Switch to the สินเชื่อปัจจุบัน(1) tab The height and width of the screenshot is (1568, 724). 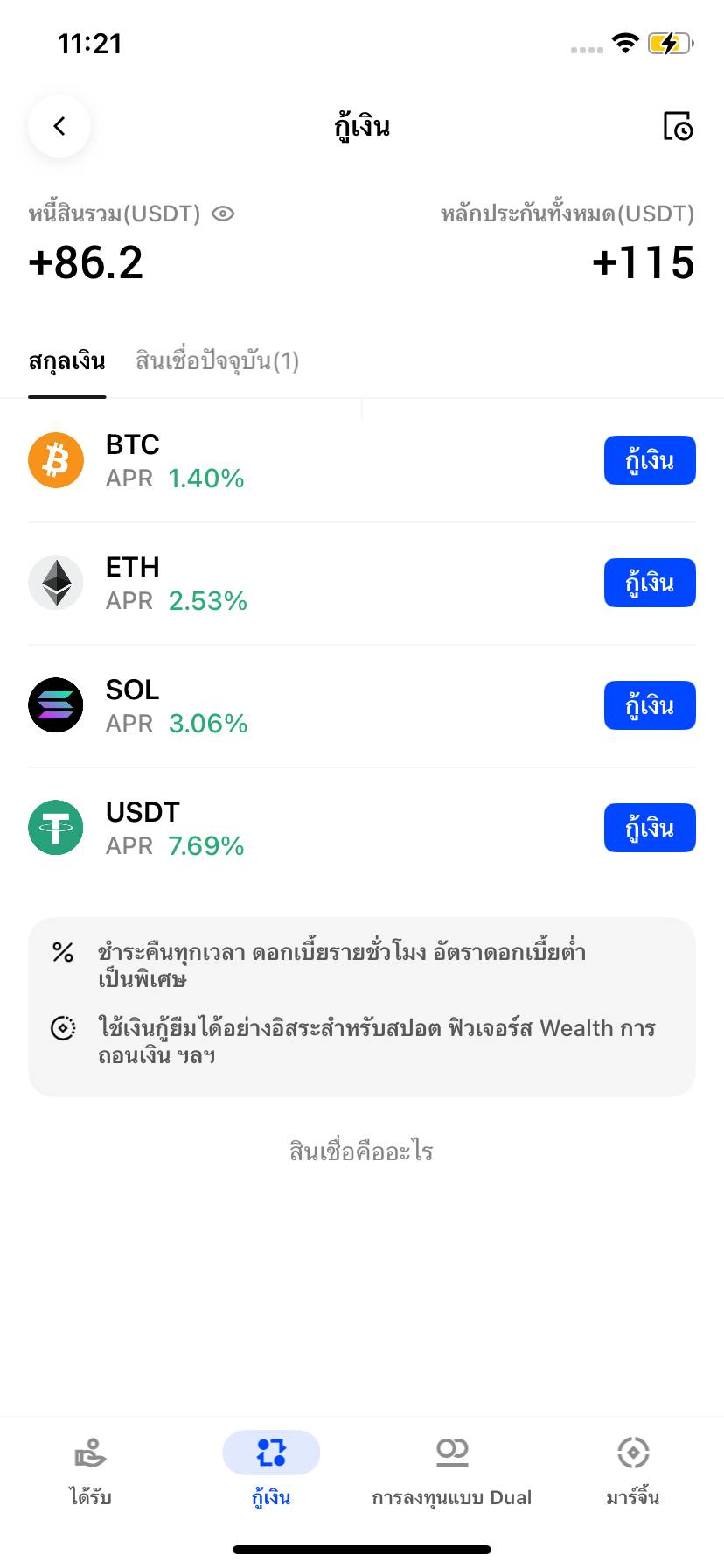tap(217, 361)
